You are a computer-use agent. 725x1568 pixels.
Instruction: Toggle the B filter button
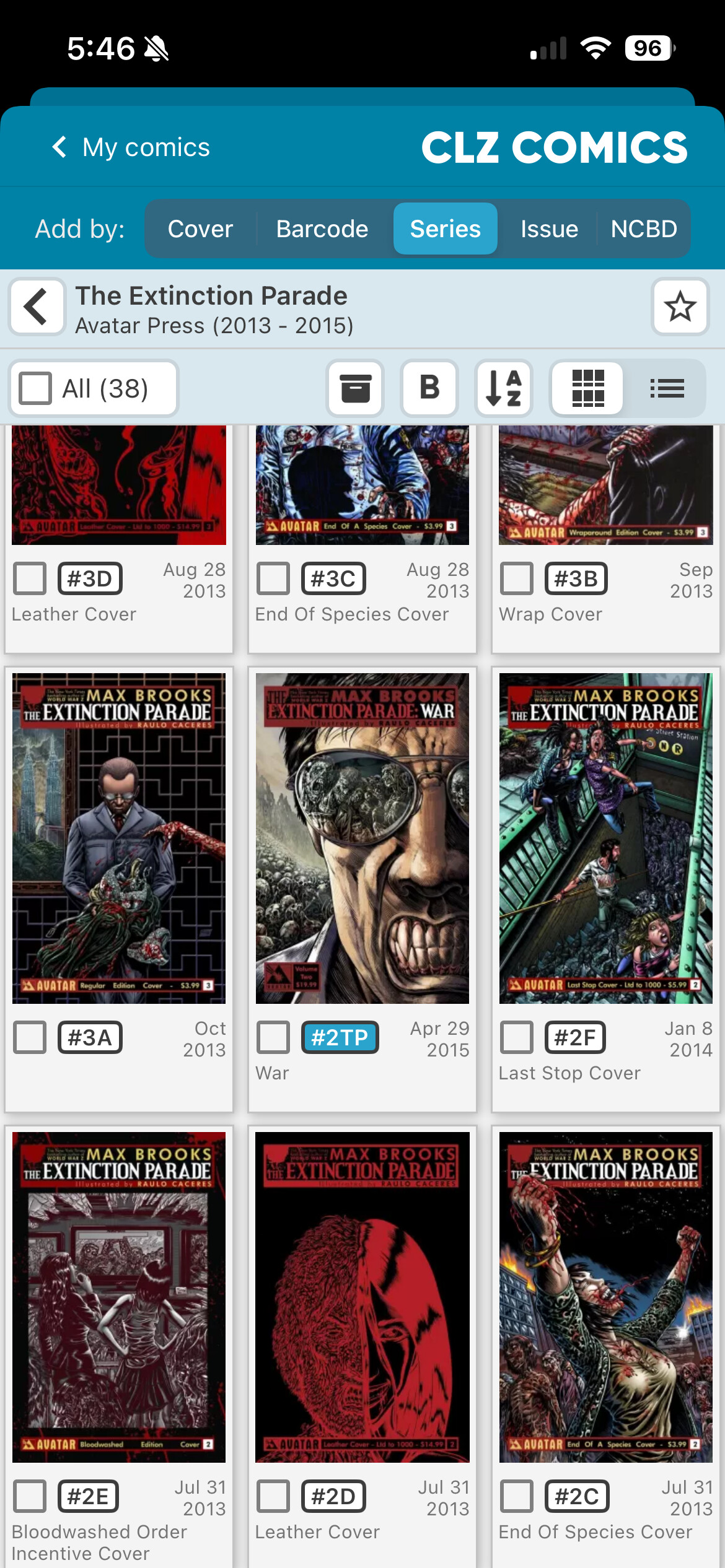point(429,388)
